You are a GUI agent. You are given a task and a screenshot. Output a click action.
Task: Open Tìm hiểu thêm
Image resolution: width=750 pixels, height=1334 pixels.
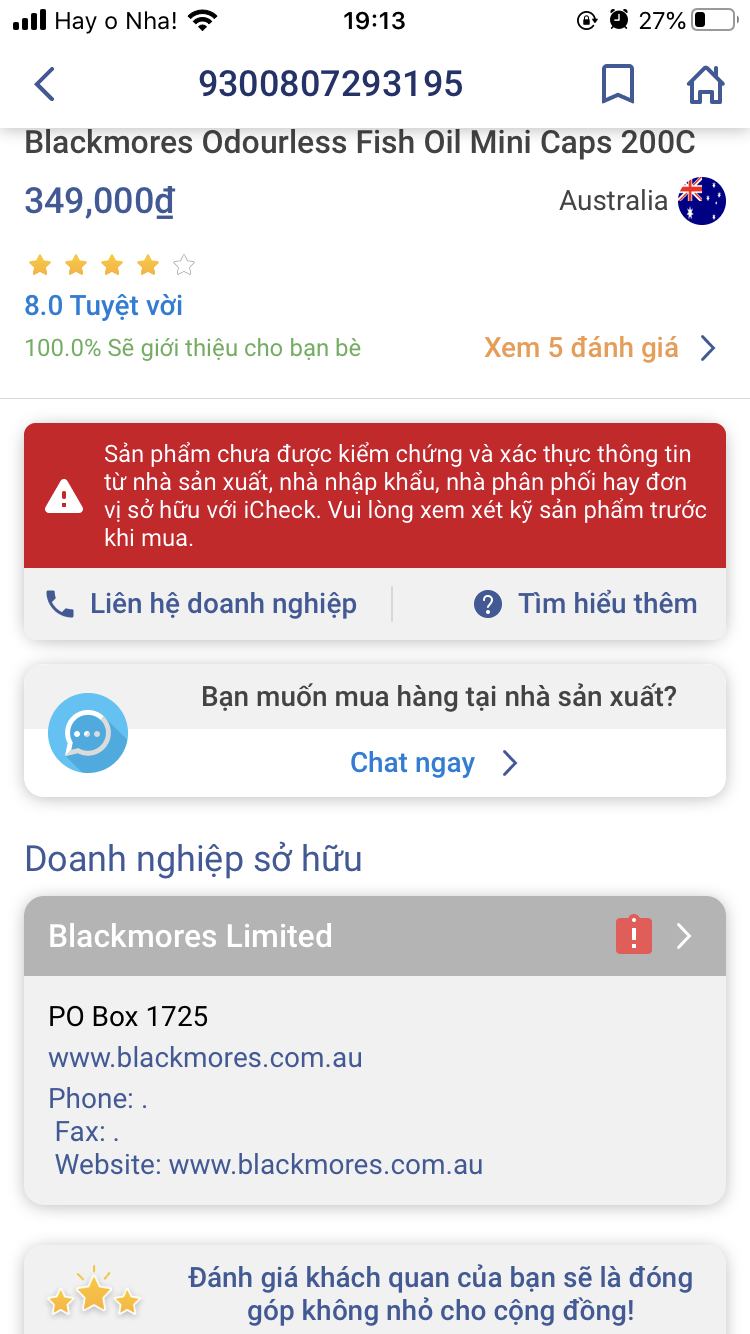tap(608, 603)
